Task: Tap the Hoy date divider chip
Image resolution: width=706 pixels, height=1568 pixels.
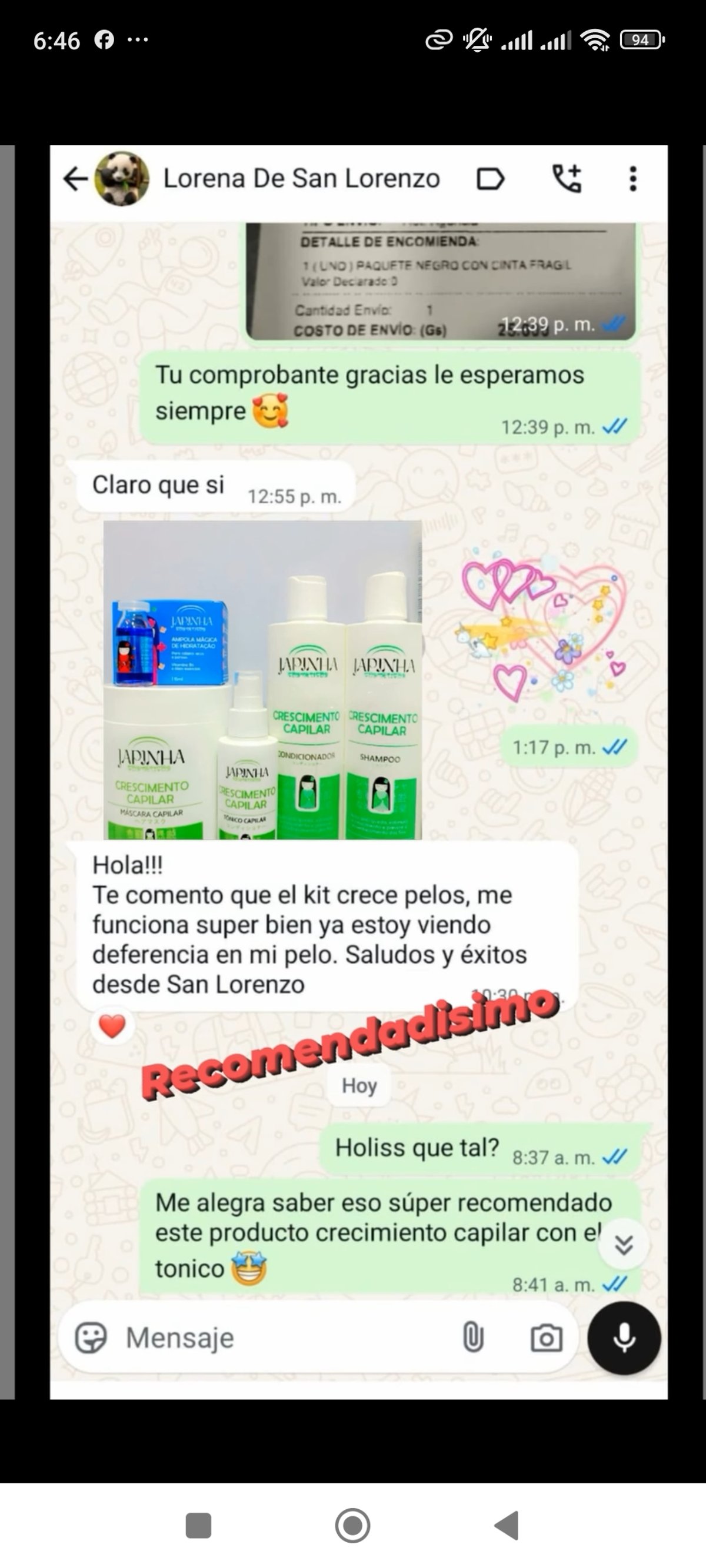Action: pyautogui.click(x=358, y=1085)
